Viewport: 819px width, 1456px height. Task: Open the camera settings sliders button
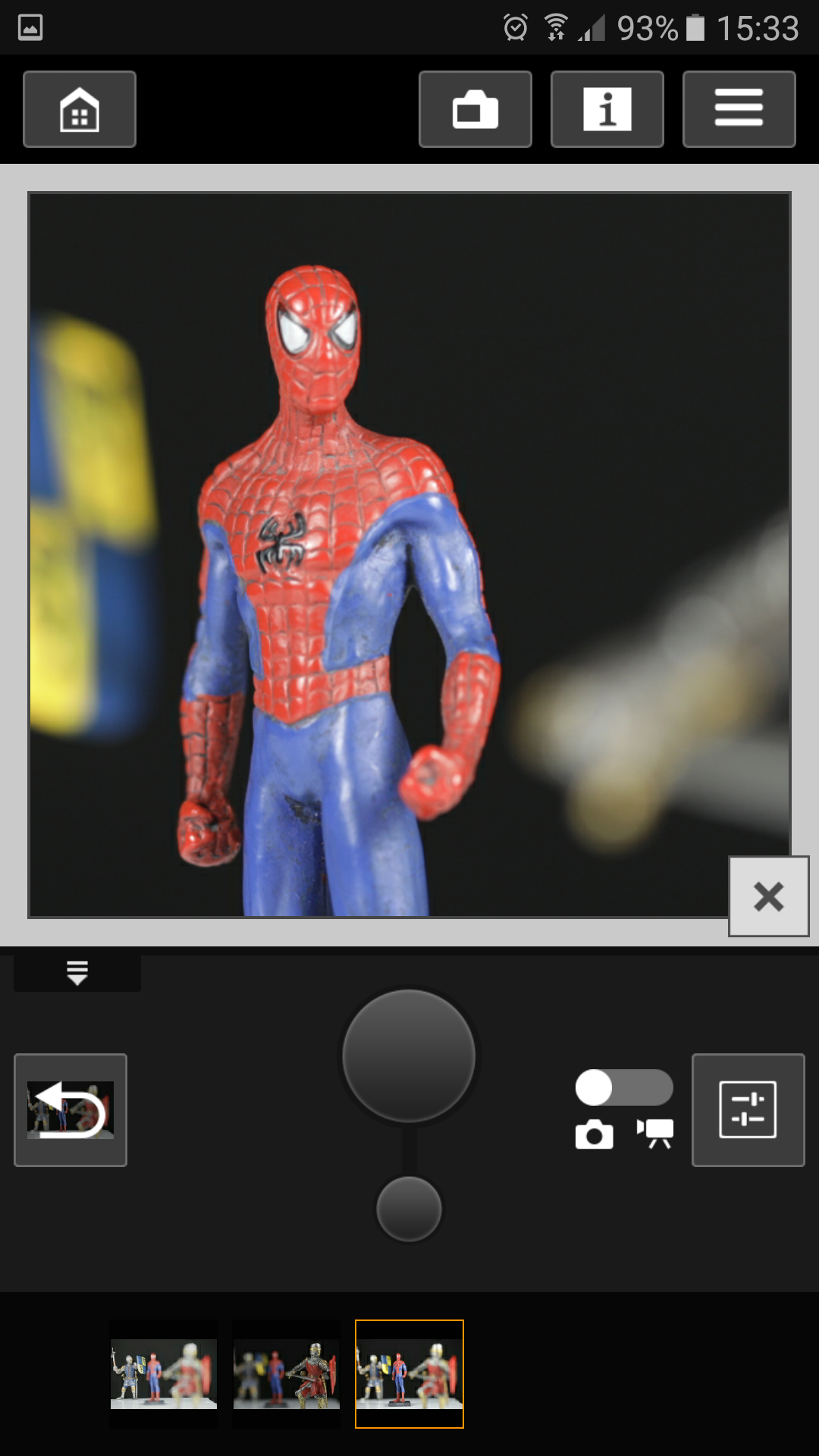pyautogui.click(x=748, y=1110)
